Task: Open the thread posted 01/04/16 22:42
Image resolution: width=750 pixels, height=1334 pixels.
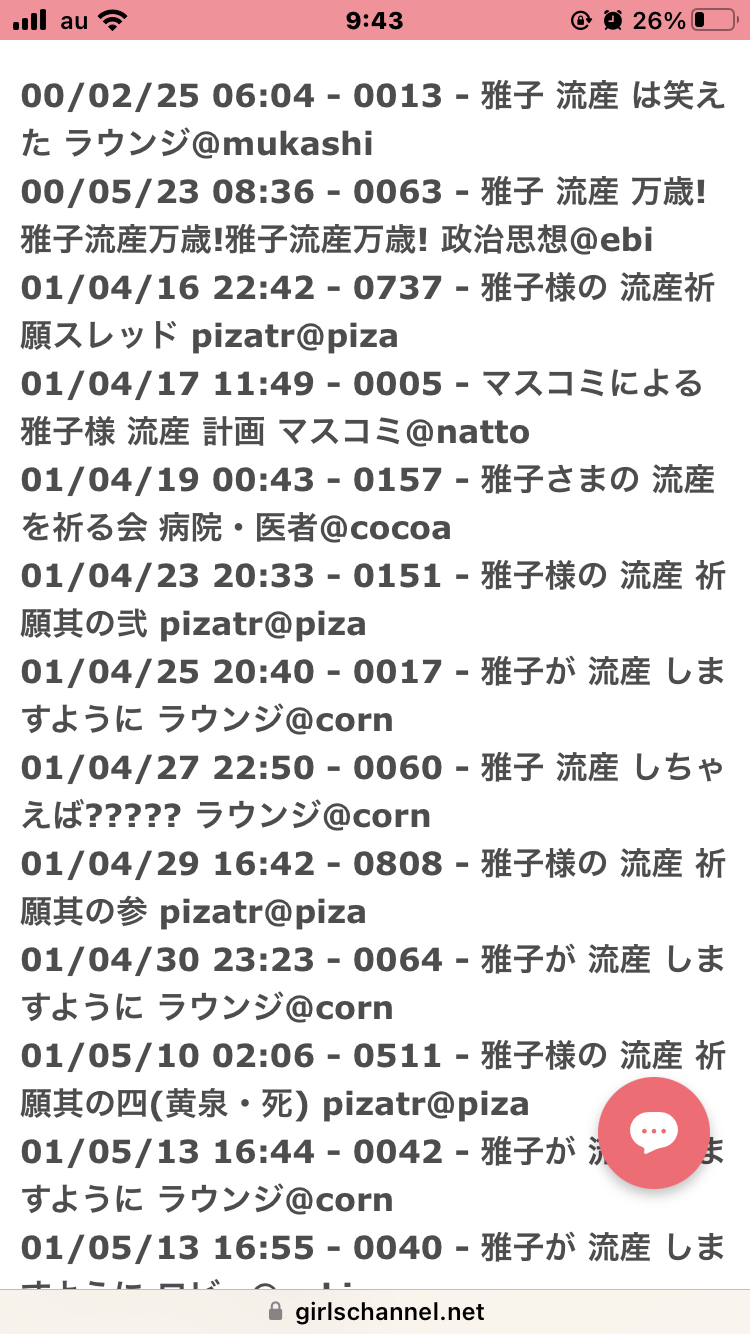Action: tap(375, 312)
